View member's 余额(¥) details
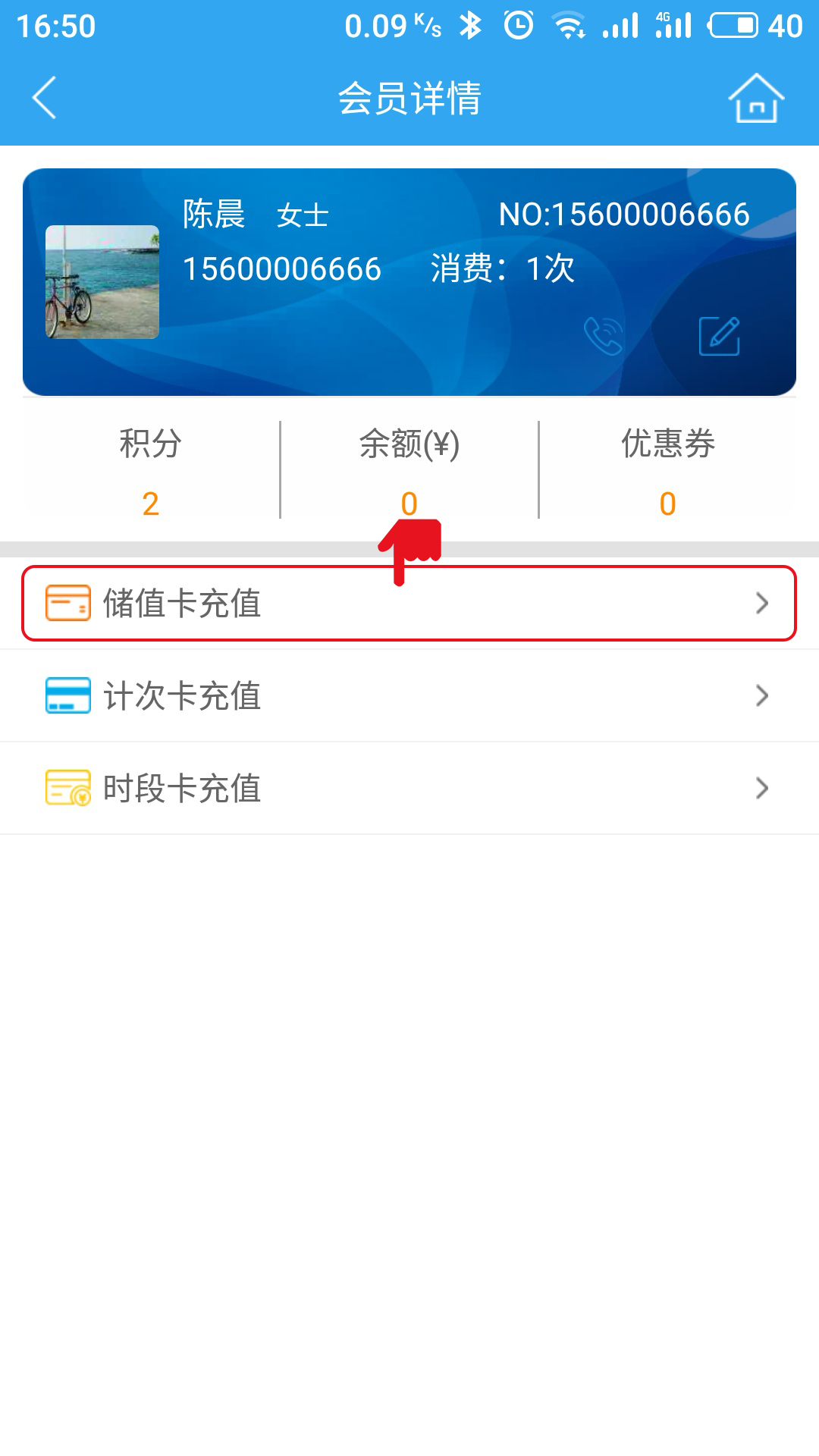Viewport: 819px width, 1456px height. coord(409,472)
